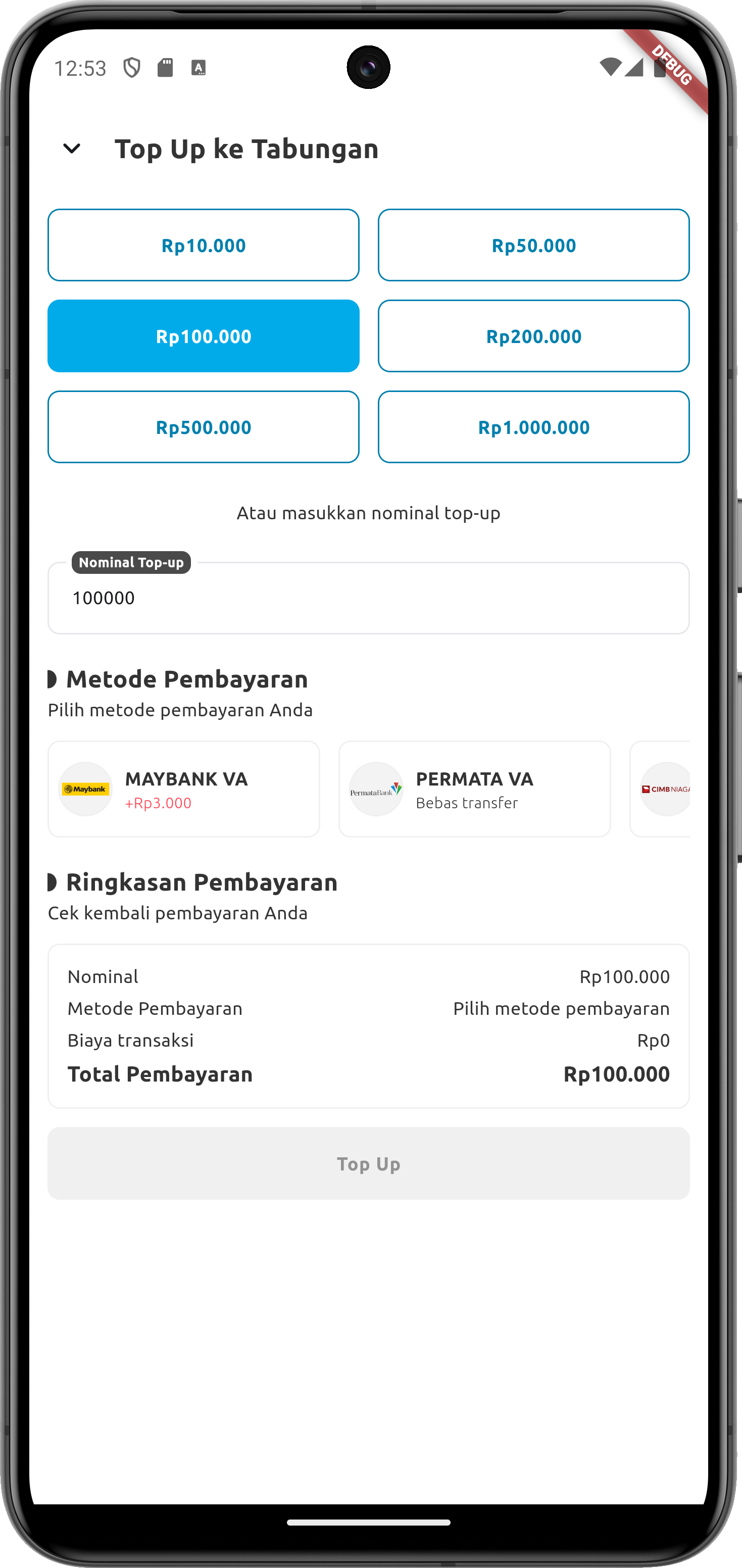
Task: Choose the MAYBANK VA payment method card
Action: (x=183, y=789)
